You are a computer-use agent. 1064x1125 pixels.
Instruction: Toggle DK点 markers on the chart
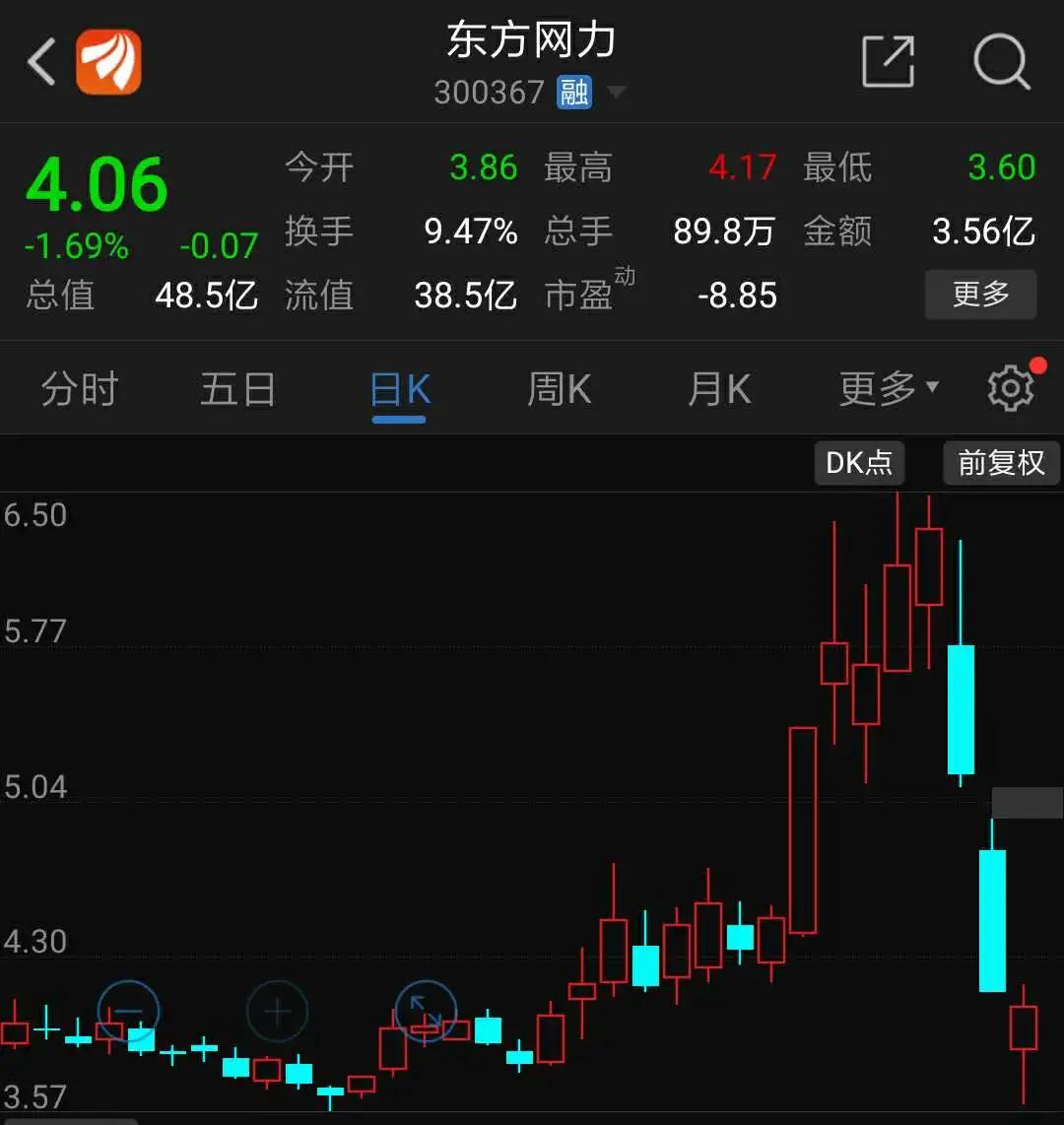858,463
